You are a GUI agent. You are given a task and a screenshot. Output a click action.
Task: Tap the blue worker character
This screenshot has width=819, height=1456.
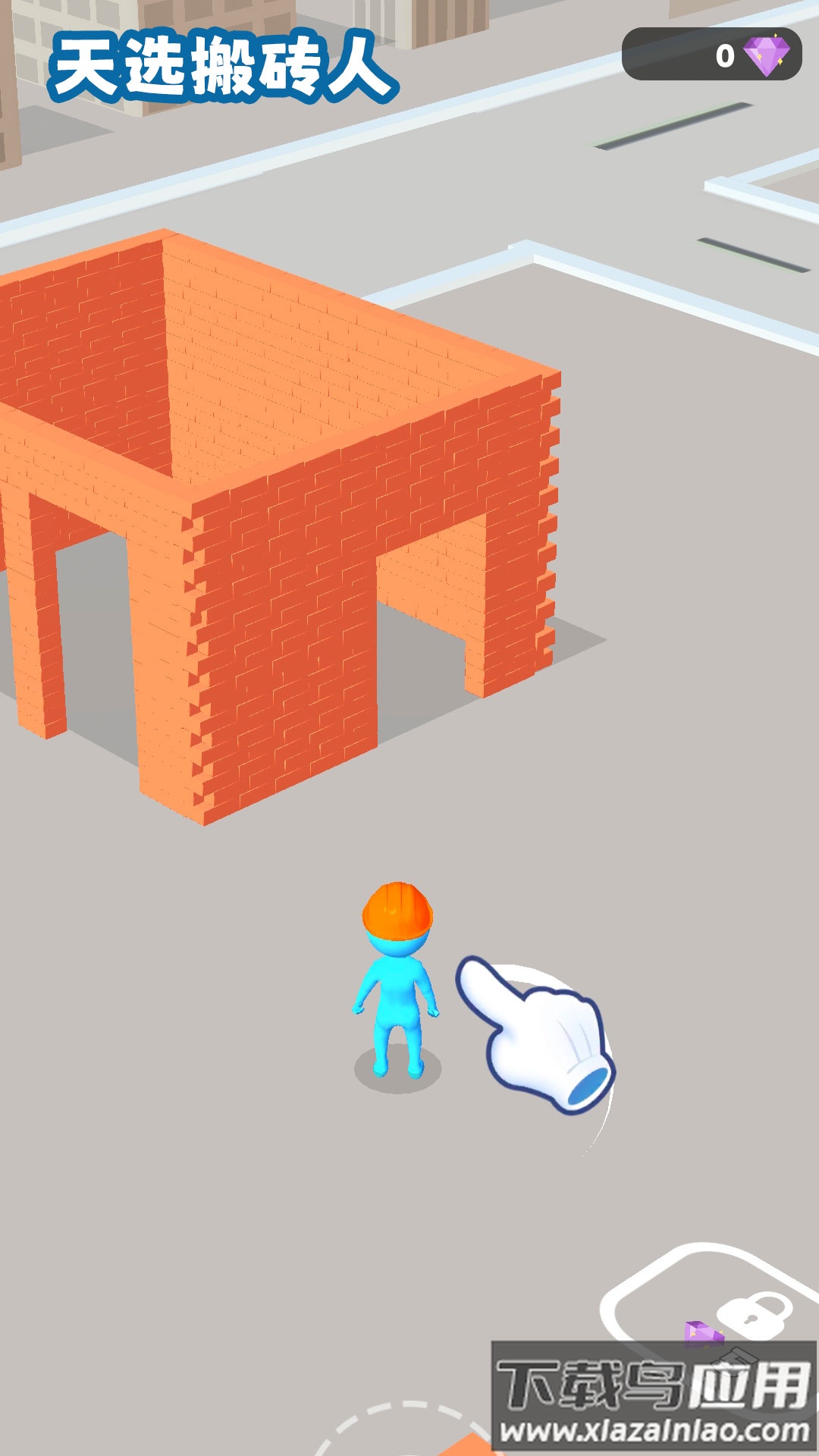click(396, 986)
